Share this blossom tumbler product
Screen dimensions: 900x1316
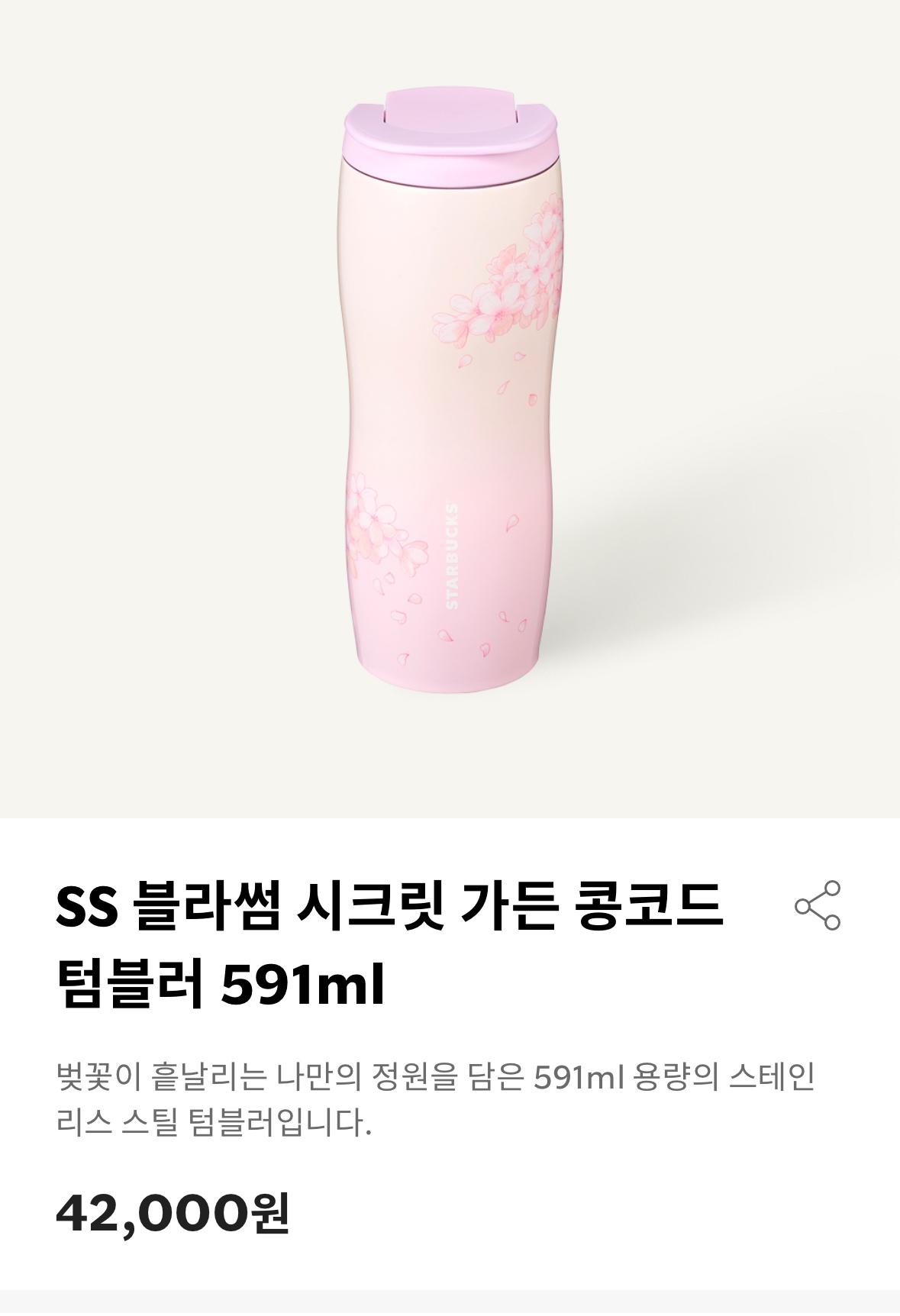818,906
